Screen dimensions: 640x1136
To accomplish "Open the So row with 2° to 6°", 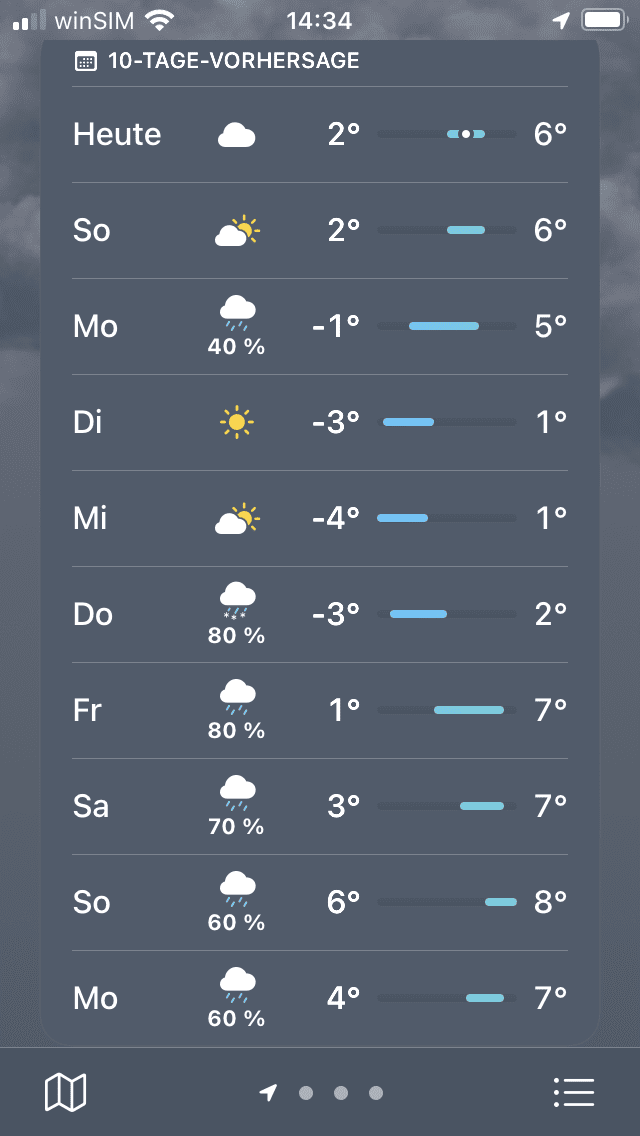I will [x=320, y=230].
